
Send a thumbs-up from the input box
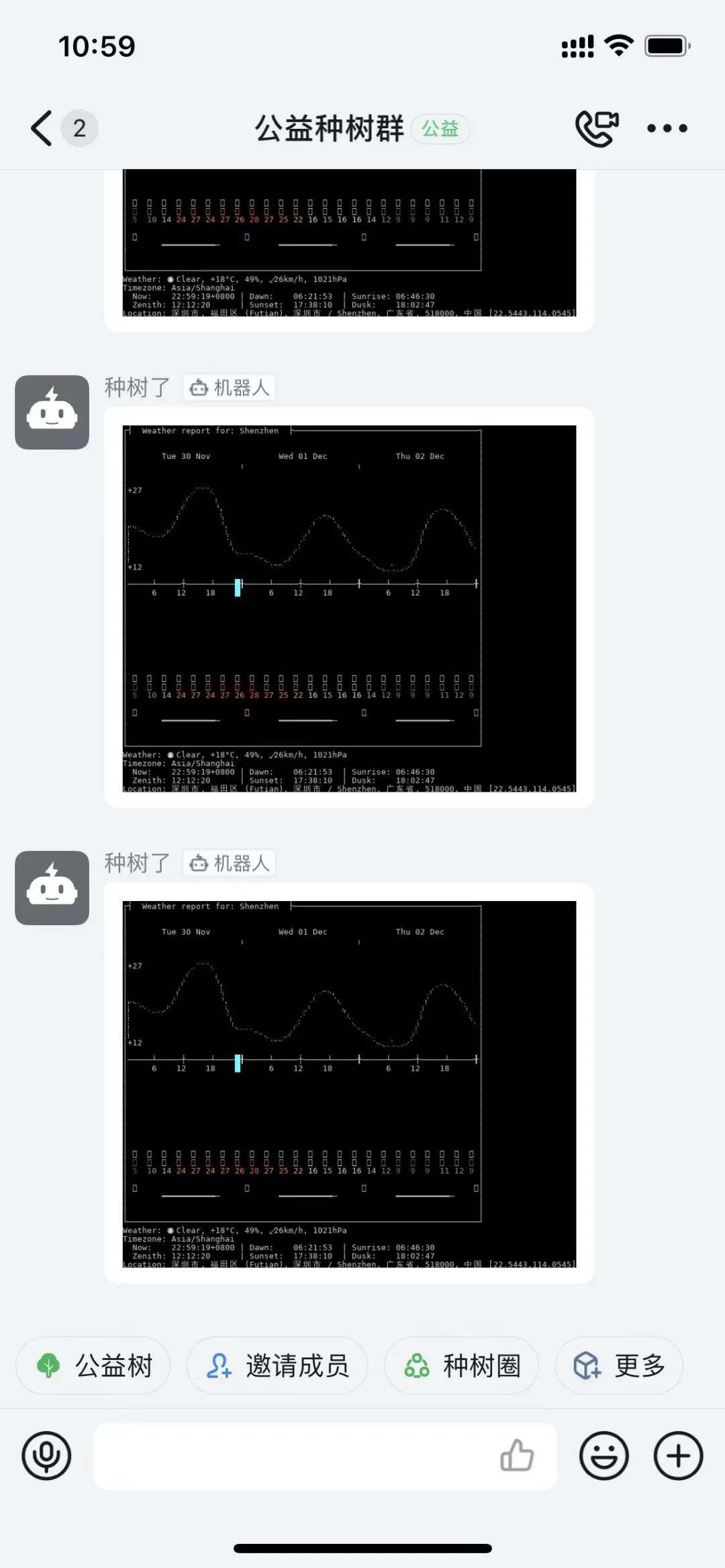coord(517,1456)
